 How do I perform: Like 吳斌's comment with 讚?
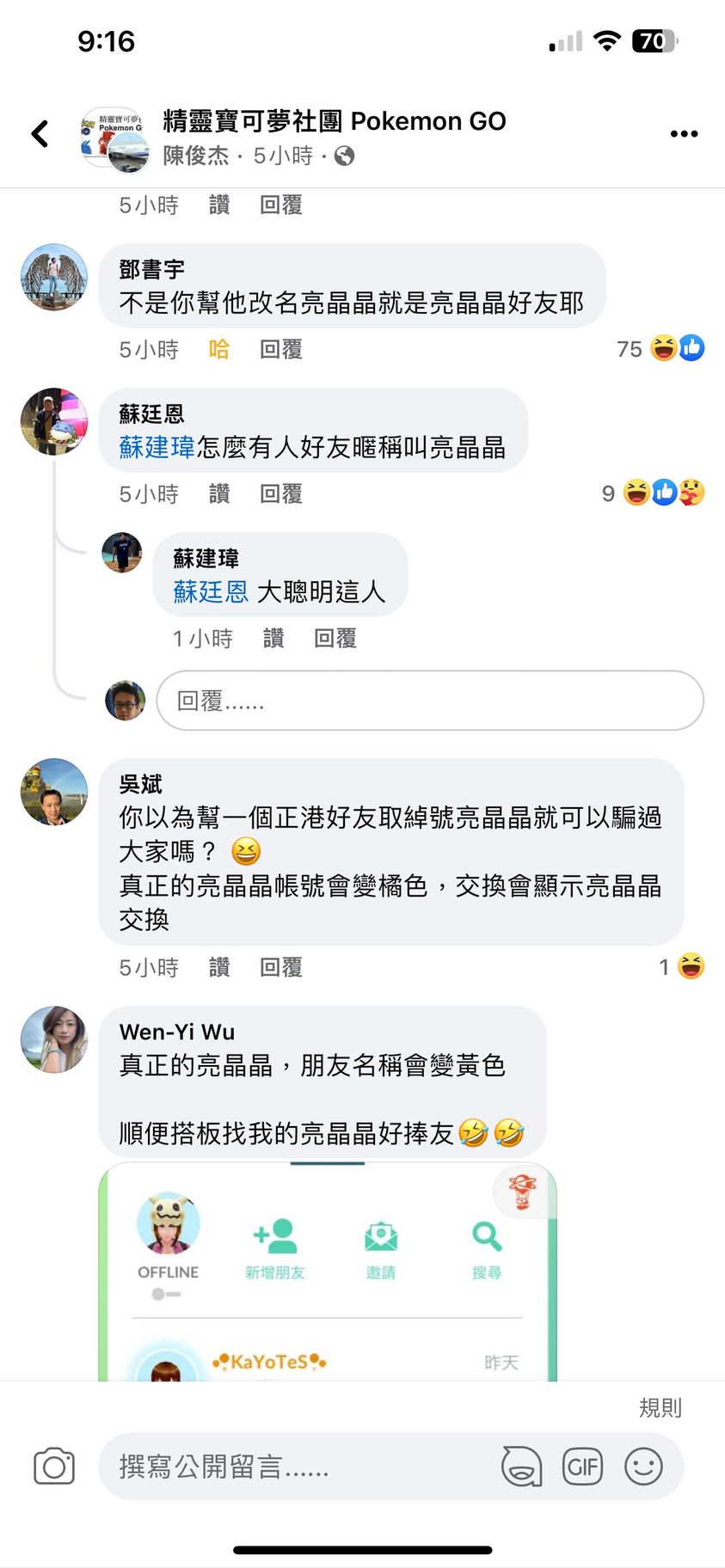pyautogui.click(x=219, y=967)
